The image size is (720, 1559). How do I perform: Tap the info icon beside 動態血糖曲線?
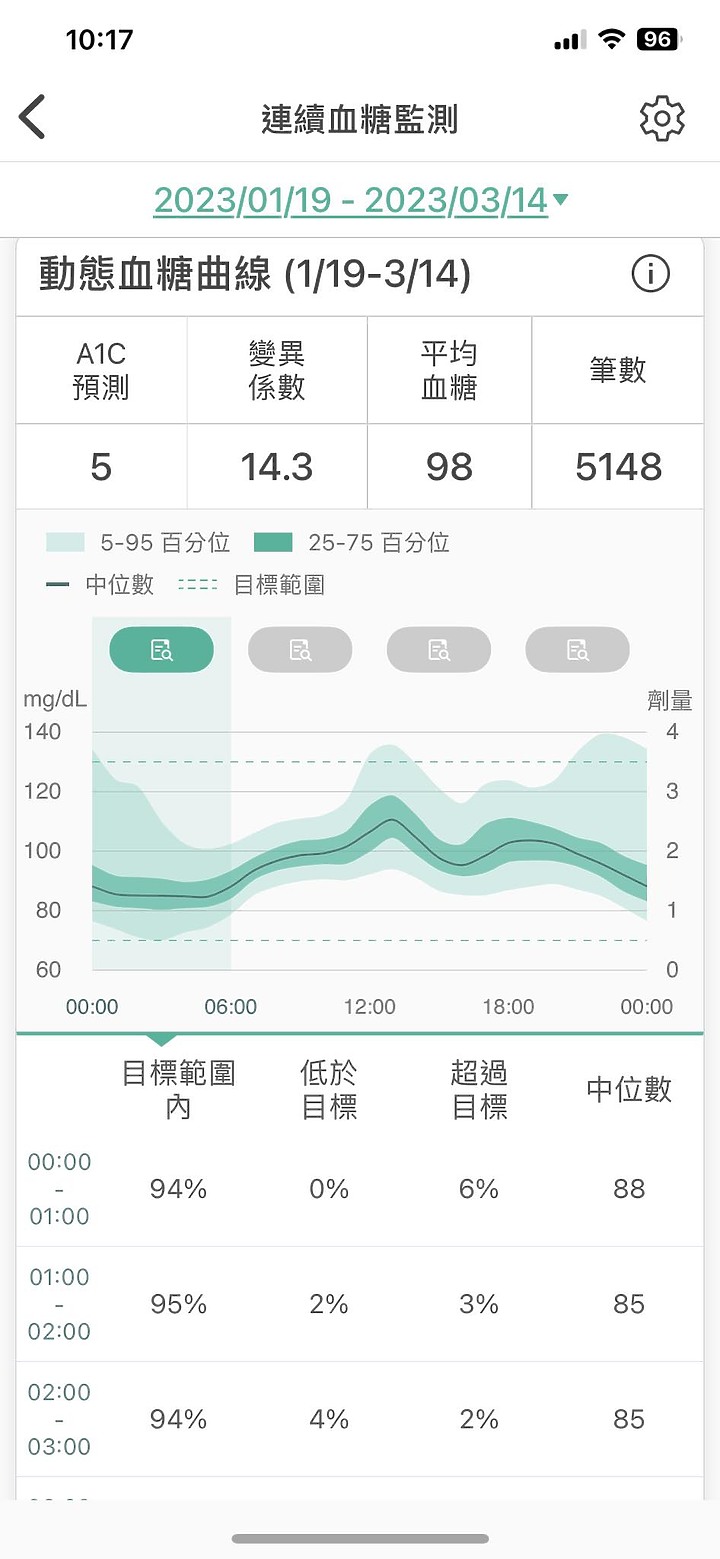click(x=650, y=273)
